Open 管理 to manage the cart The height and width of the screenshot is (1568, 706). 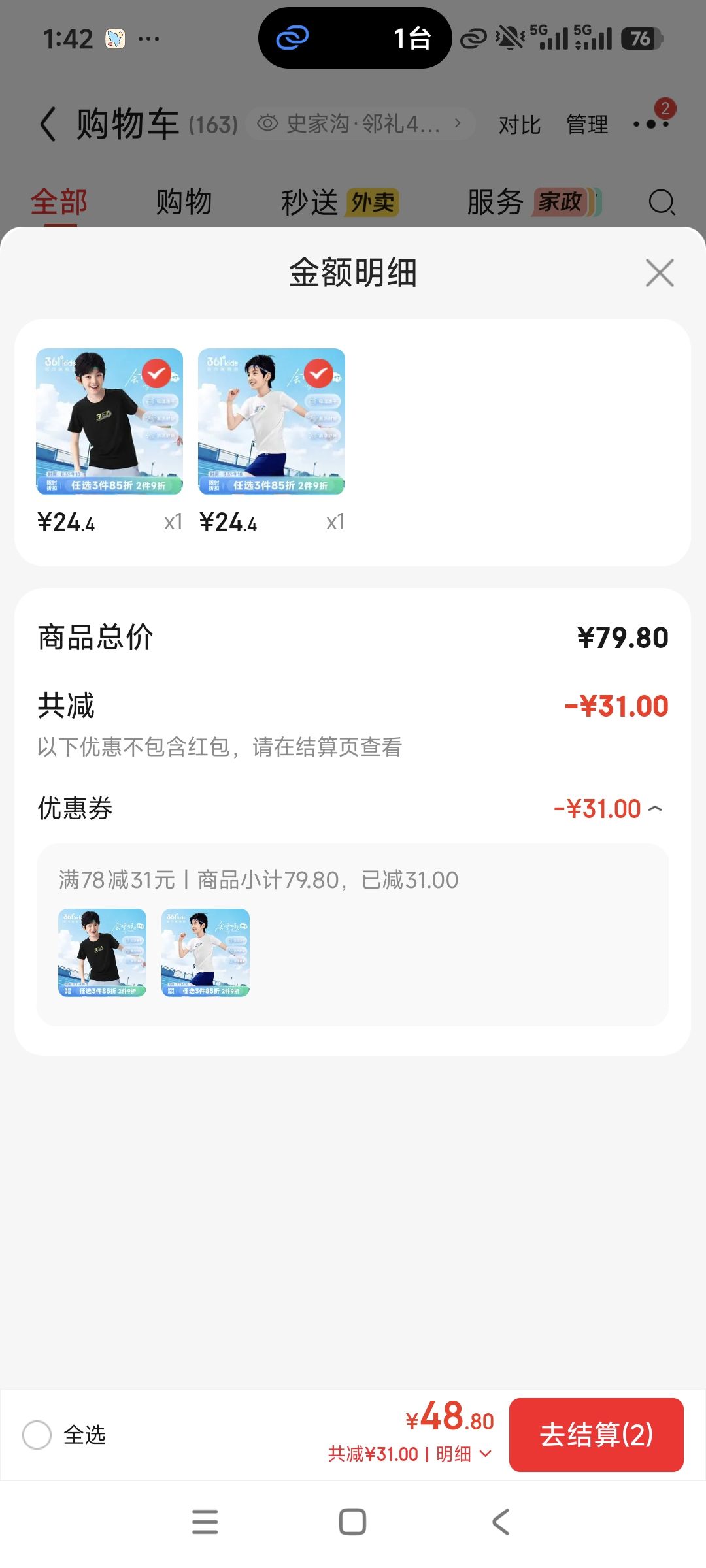tap(587, 124)
